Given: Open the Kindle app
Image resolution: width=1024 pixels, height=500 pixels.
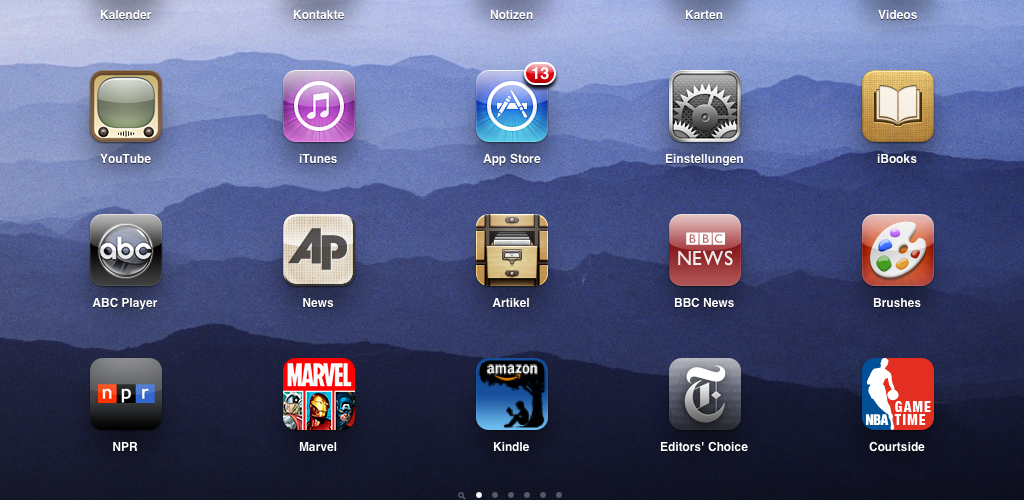Looking at the screenshot, I should click(x=511, y=394).
